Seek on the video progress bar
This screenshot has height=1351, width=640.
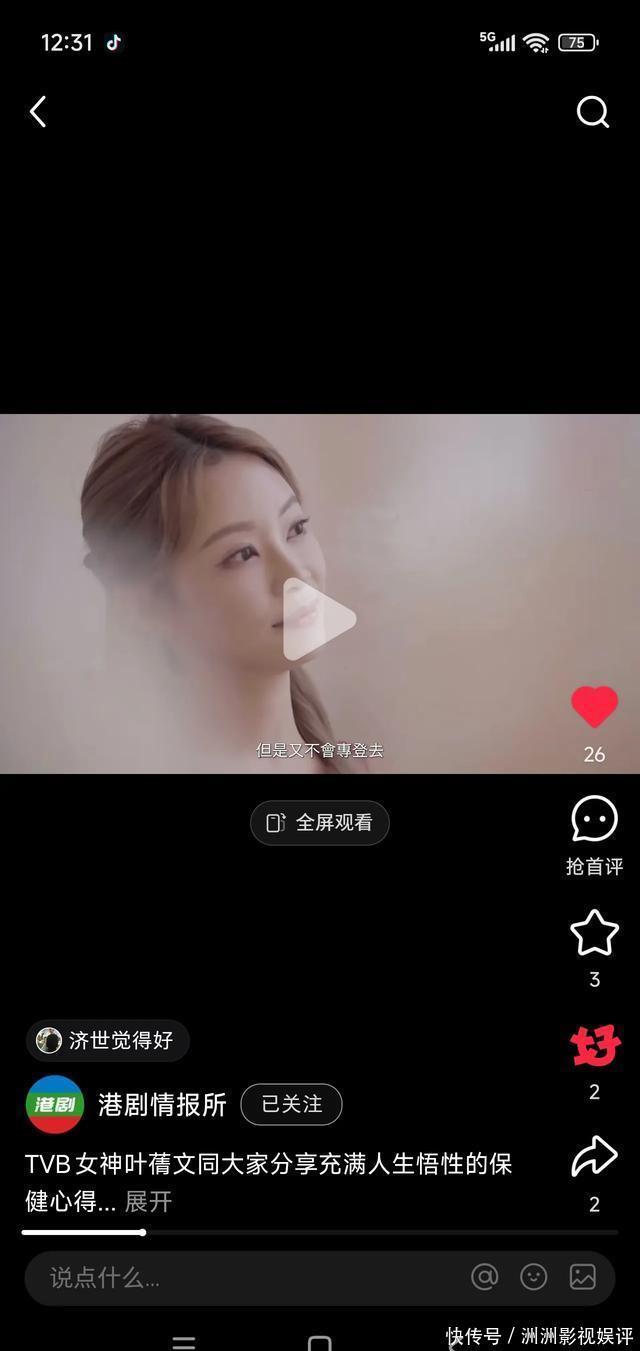320,1232
